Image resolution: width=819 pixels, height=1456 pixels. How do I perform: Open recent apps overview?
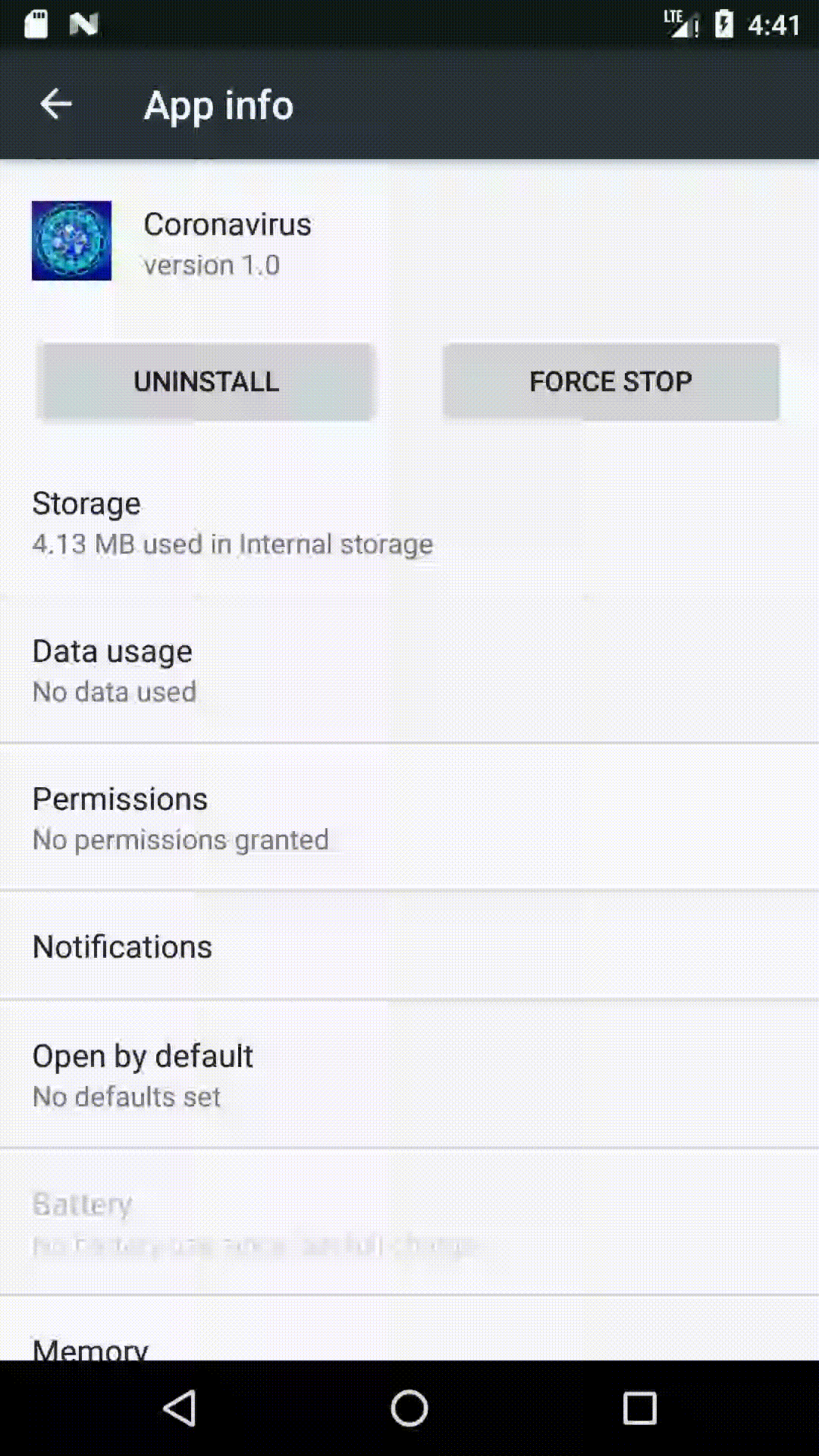point(639,1409)
